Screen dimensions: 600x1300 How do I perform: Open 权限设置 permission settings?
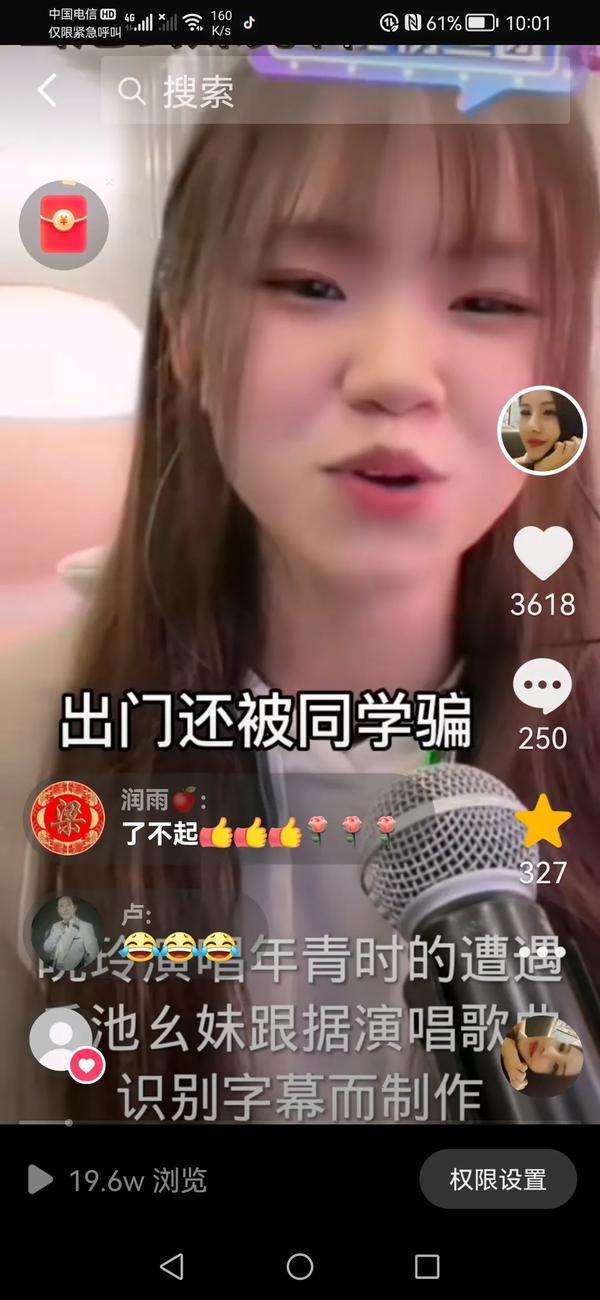tap(497, 1180)
